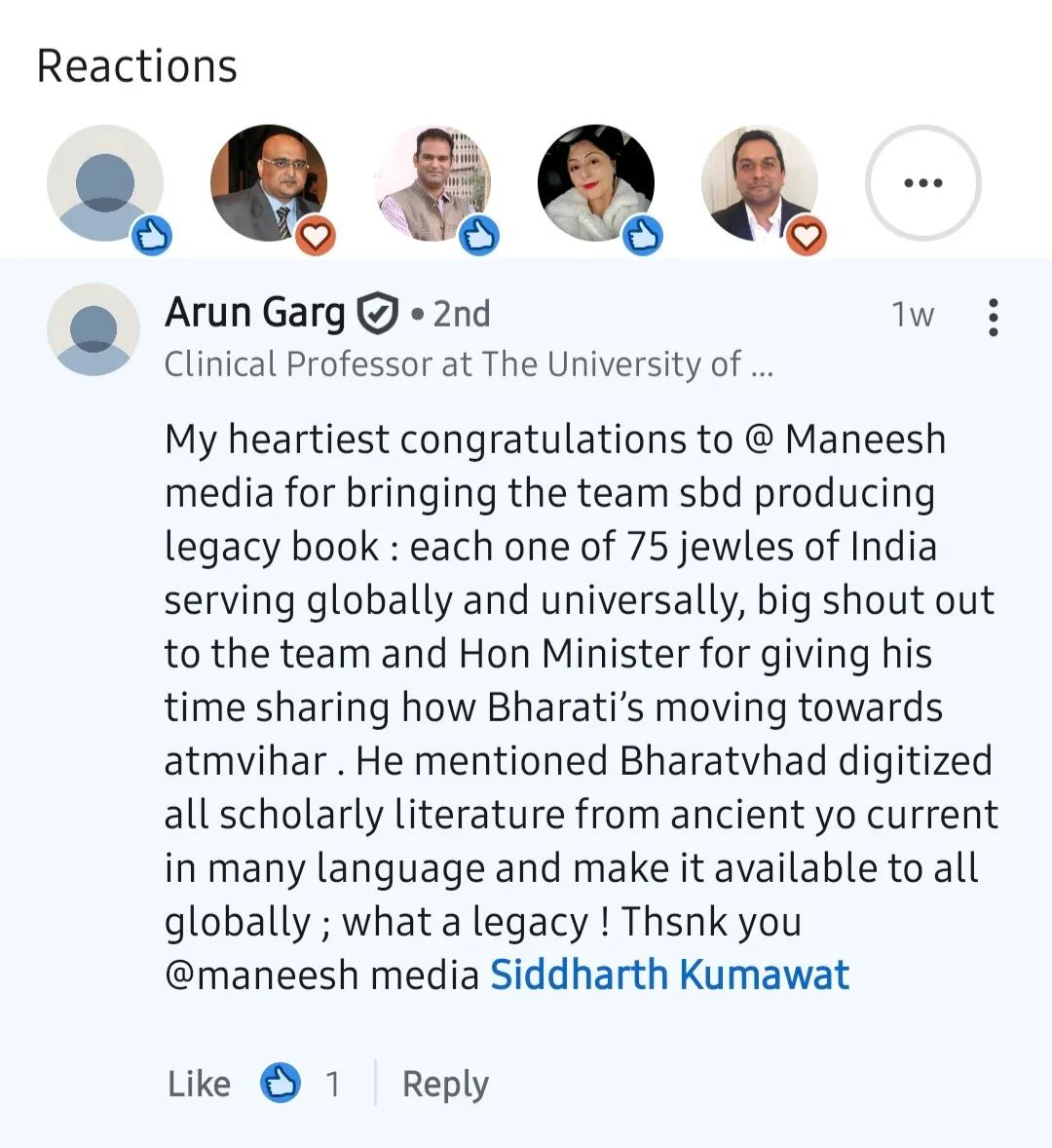Open the more reactions ellipsis button
The width and height of the screenshot is (1052, 1148).
point(922,182)
